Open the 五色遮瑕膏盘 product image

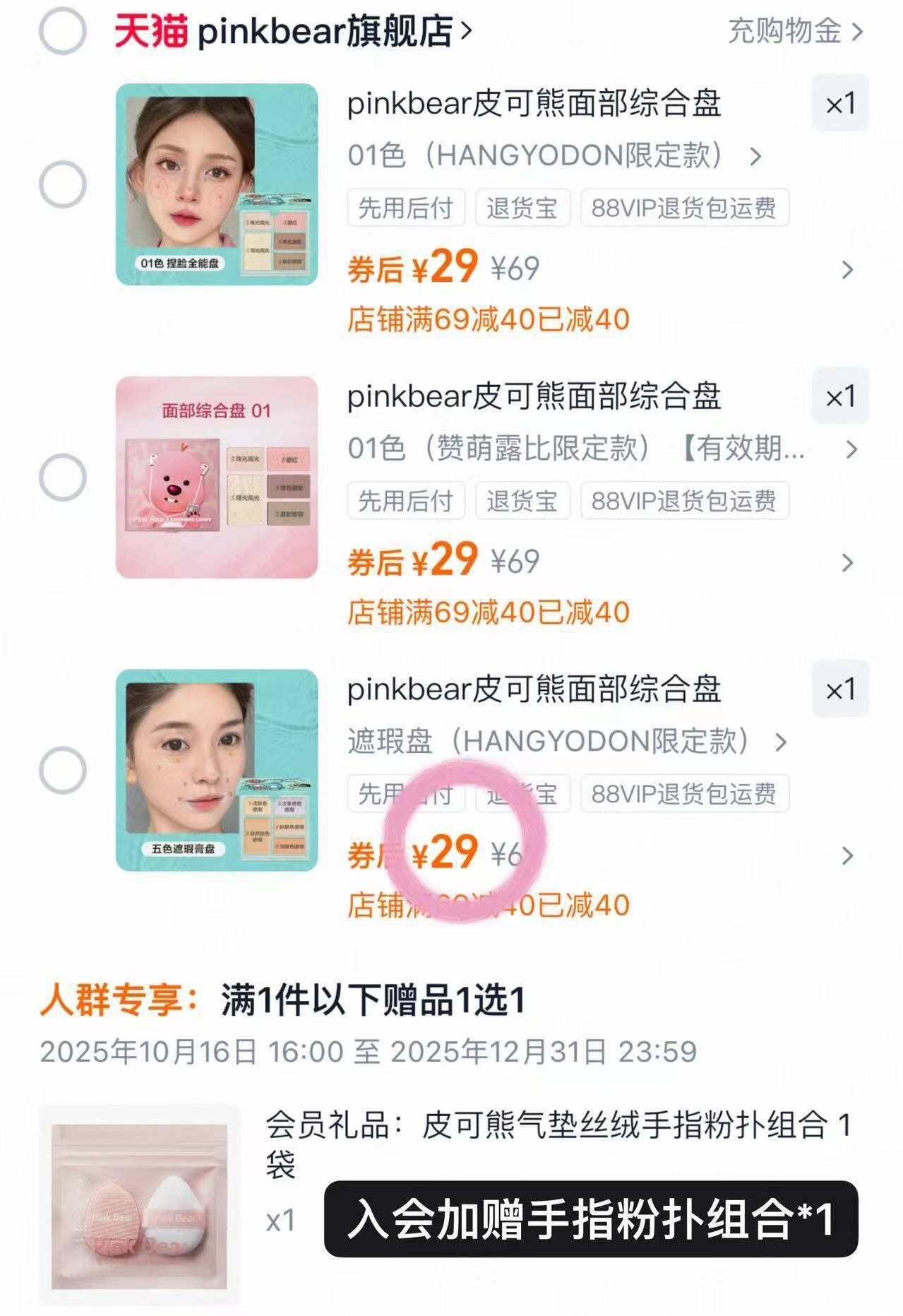(x=217, y=770)
